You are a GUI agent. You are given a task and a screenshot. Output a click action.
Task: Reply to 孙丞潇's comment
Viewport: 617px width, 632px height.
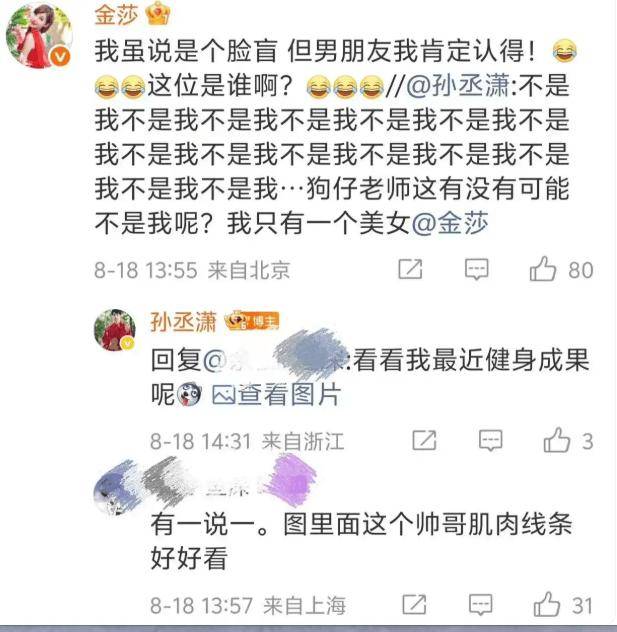(490, 440)
